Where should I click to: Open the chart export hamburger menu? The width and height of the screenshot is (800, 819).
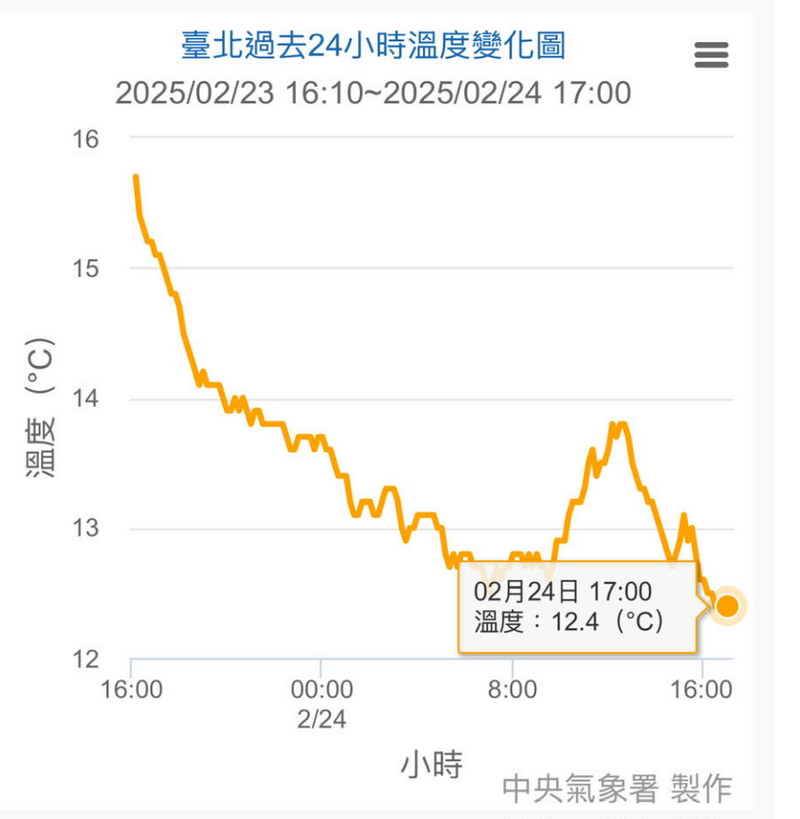[711, 55]
